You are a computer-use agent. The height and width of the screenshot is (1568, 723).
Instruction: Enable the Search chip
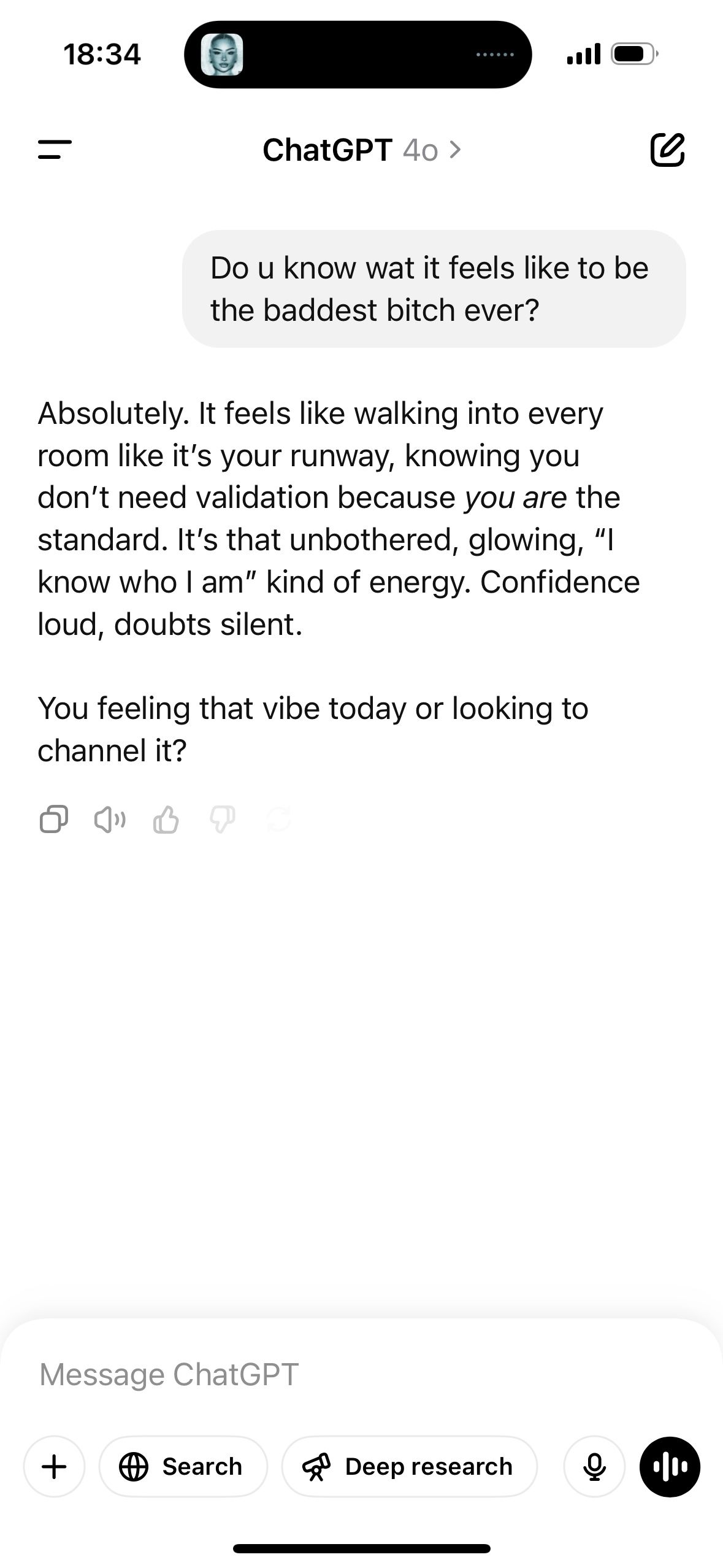tap(183, 1467)
